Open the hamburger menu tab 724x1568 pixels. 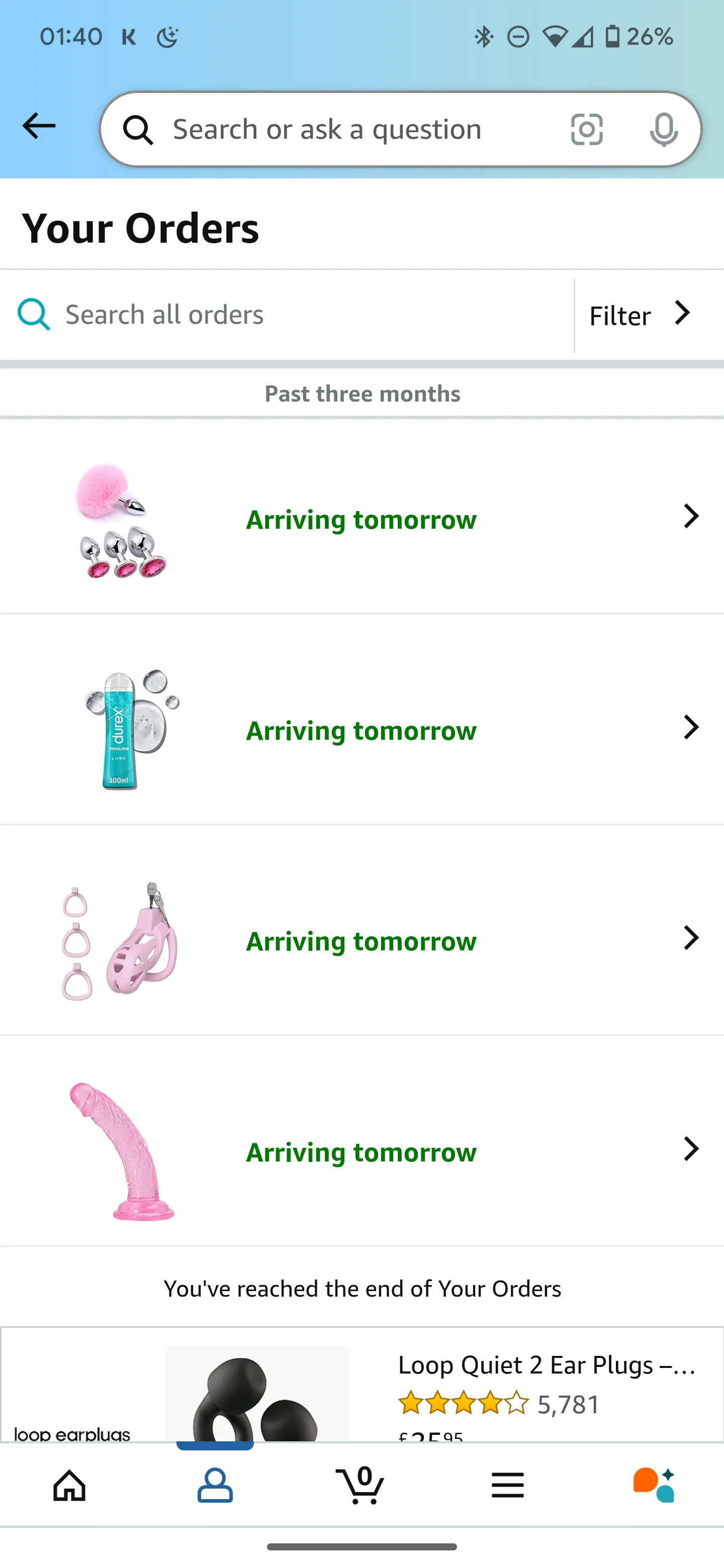[507, 1485]
